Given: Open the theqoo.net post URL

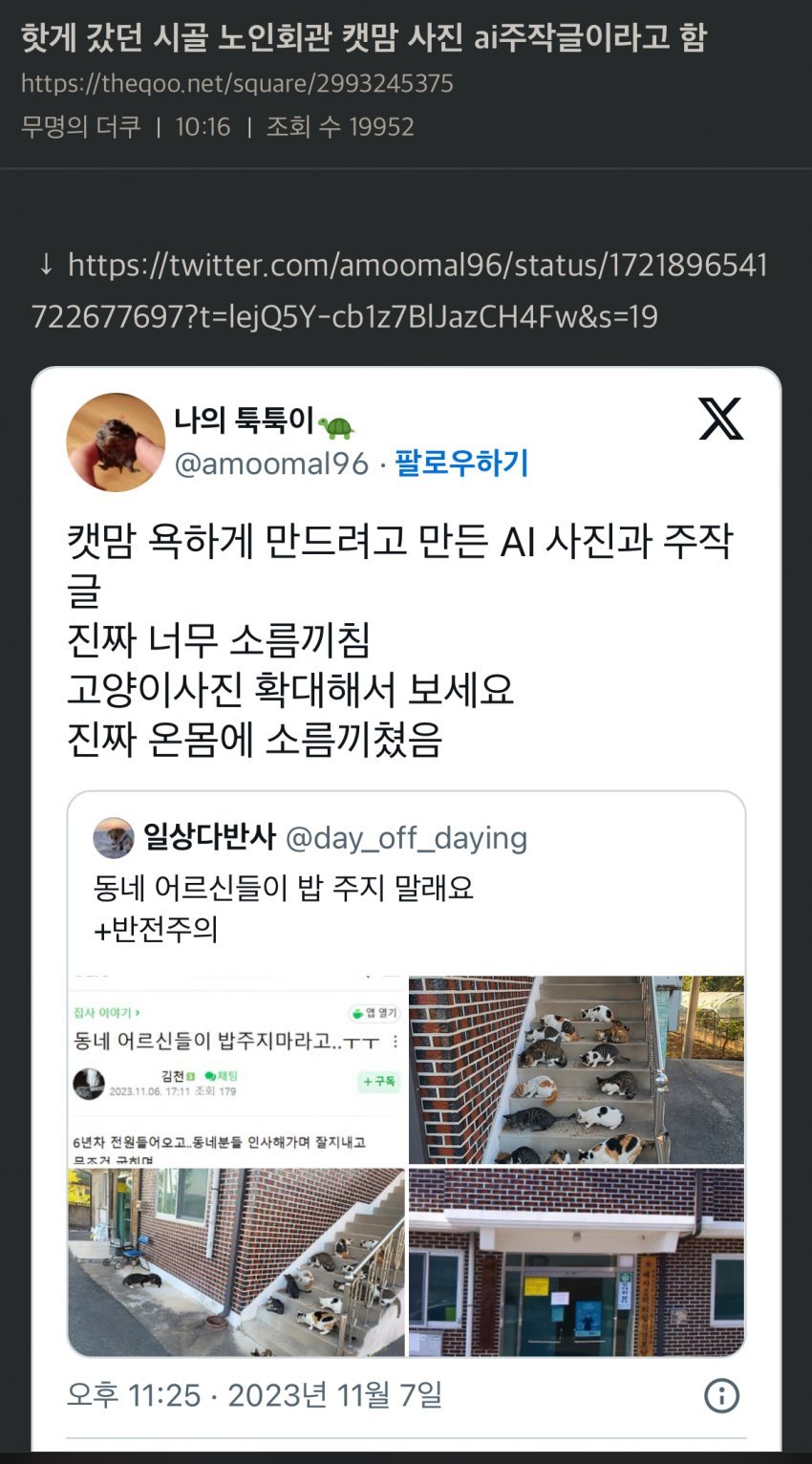Looking at the screenshot, I should click(x=237, y=83).
